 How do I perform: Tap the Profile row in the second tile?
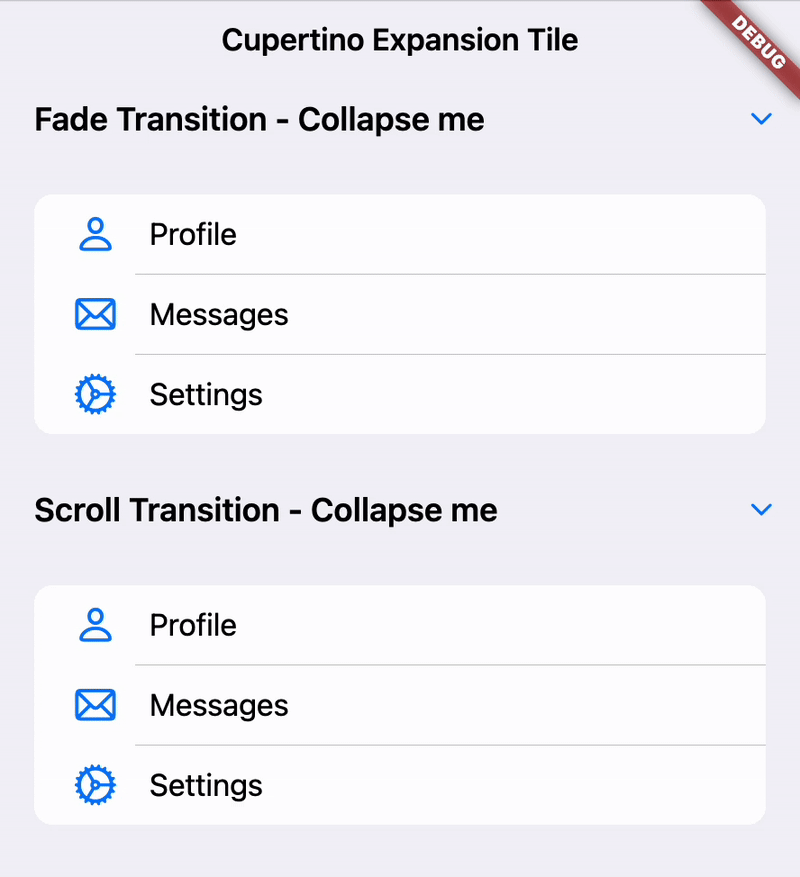[x=192, y=625]
